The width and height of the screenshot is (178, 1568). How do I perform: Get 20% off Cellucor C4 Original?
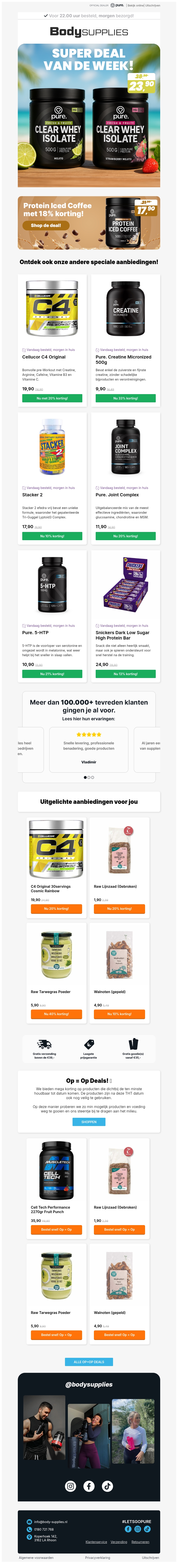(x=52, y=398)
